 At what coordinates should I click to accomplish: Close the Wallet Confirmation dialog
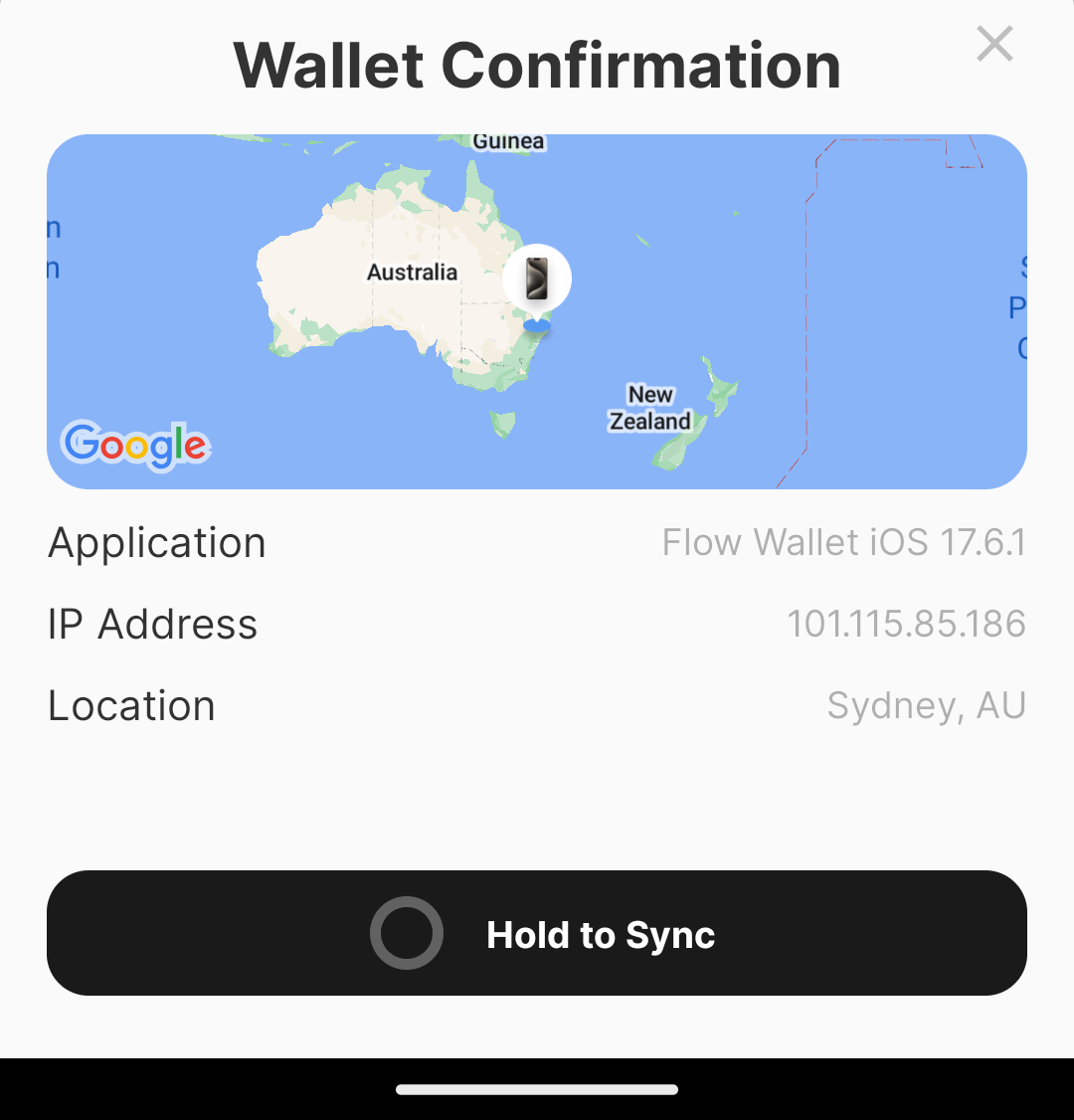[x=994, y=44]
